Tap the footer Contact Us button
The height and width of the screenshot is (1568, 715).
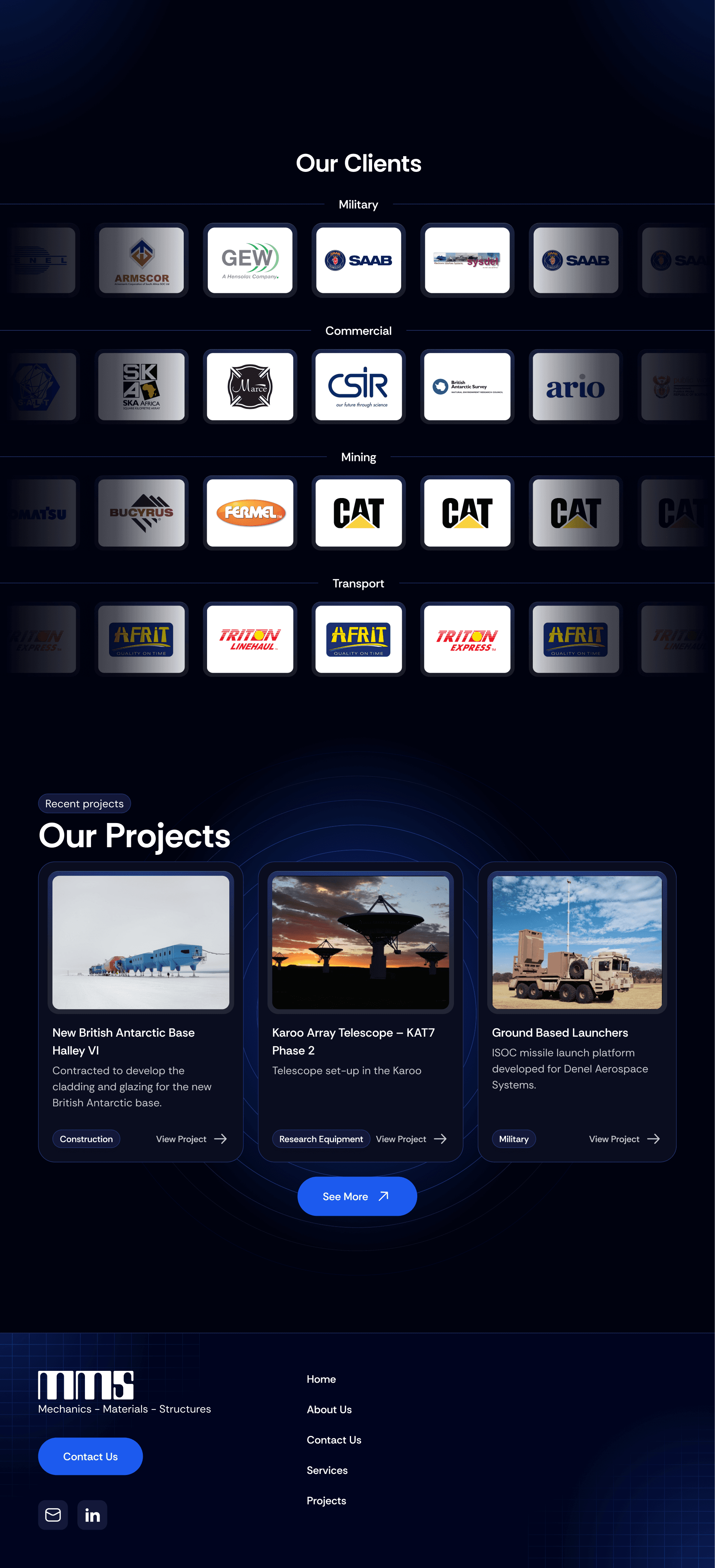(91, 1456)
